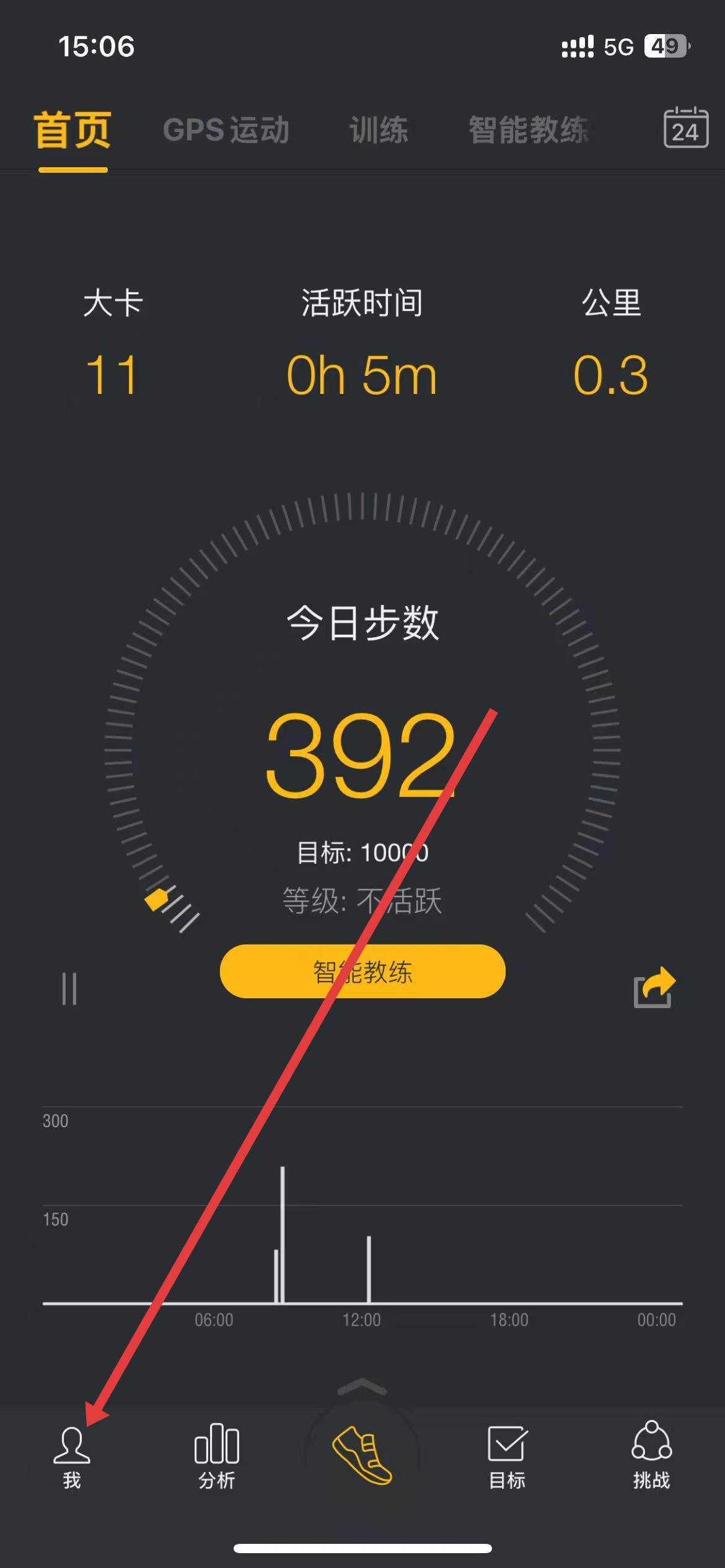Open the calendar icon showing 24
Screen dimensions: 725x1568
point(685,128)
